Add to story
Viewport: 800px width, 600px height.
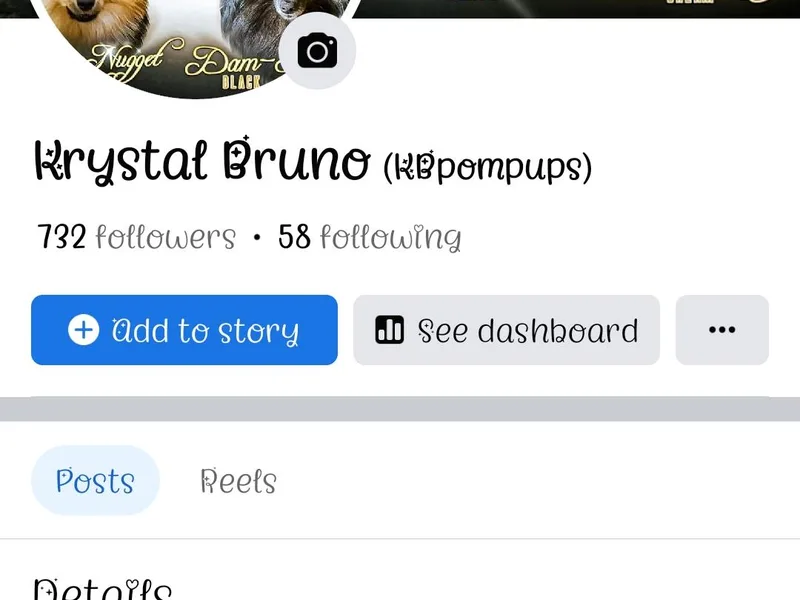[x=184, y=330]
